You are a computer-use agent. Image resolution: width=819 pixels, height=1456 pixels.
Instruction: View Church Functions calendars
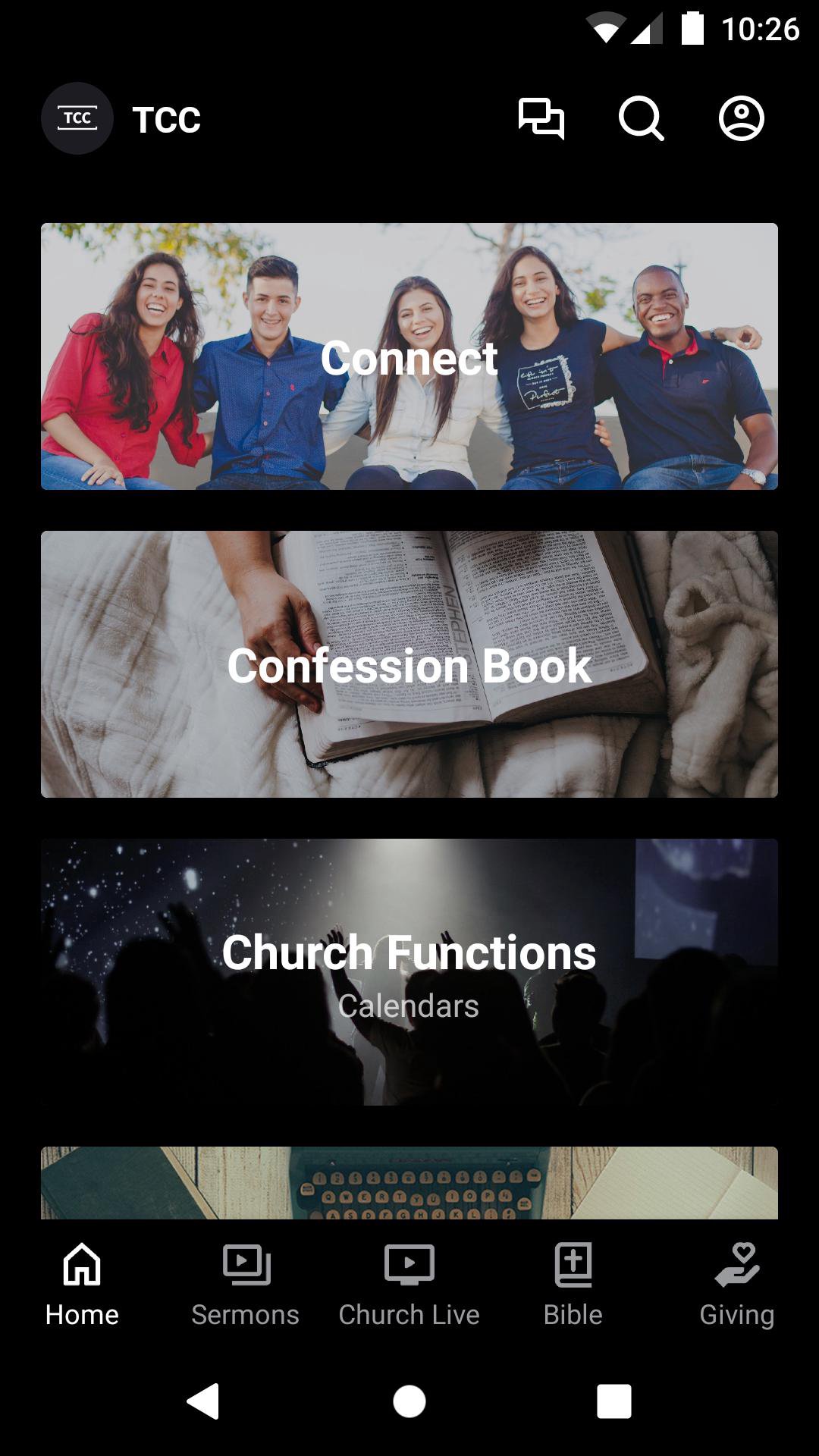[x=409, y=972]
